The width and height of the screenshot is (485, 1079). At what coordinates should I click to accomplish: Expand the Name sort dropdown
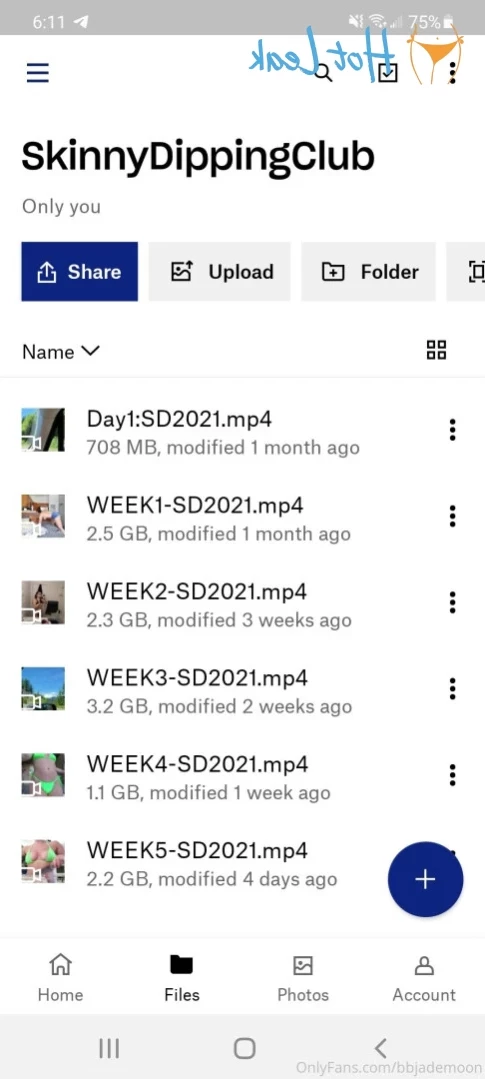click(61, 352)
